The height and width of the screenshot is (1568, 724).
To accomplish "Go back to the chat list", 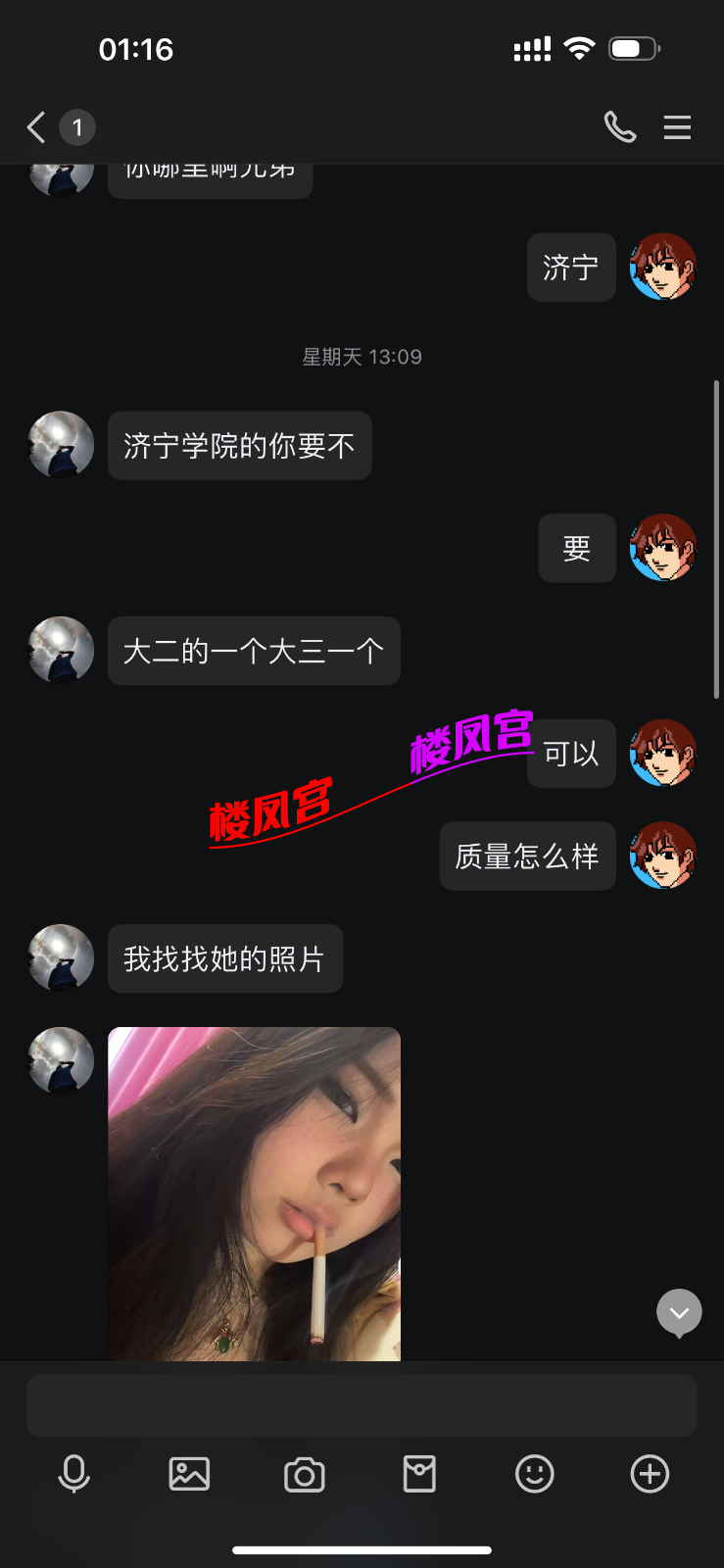I will pos(37,127).
